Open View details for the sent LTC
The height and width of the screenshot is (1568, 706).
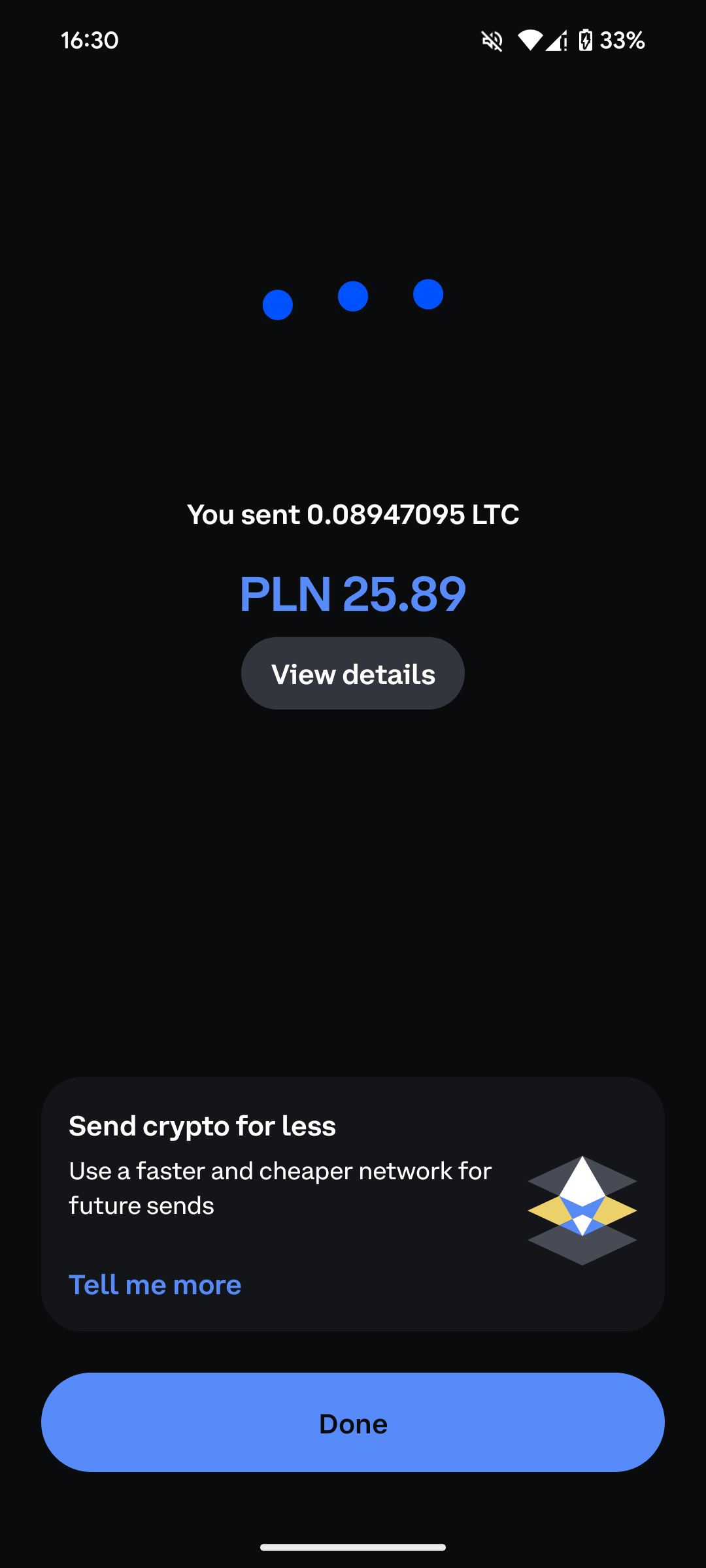353,674
